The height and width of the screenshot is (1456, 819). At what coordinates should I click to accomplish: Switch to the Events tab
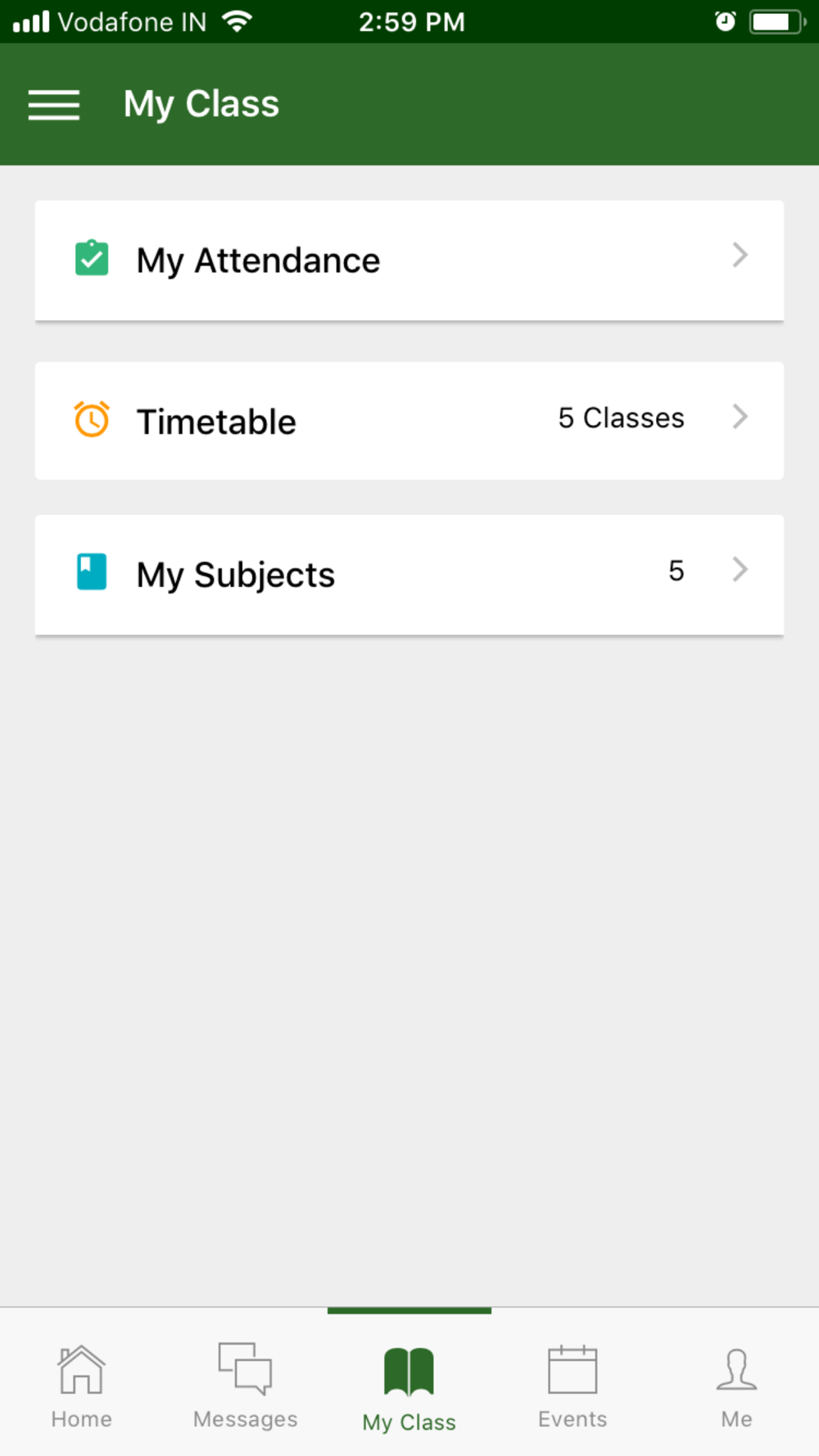pyautogui.click(x=573, y=1386)
